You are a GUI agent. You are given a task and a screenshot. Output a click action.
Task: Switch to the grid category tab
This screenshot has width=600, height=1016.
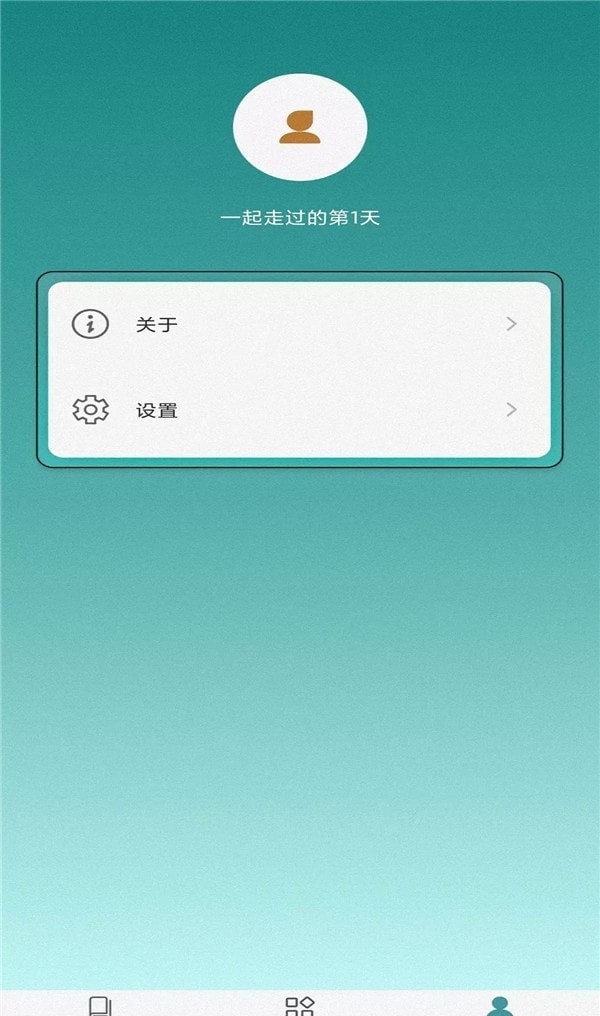coord(300,1005)
